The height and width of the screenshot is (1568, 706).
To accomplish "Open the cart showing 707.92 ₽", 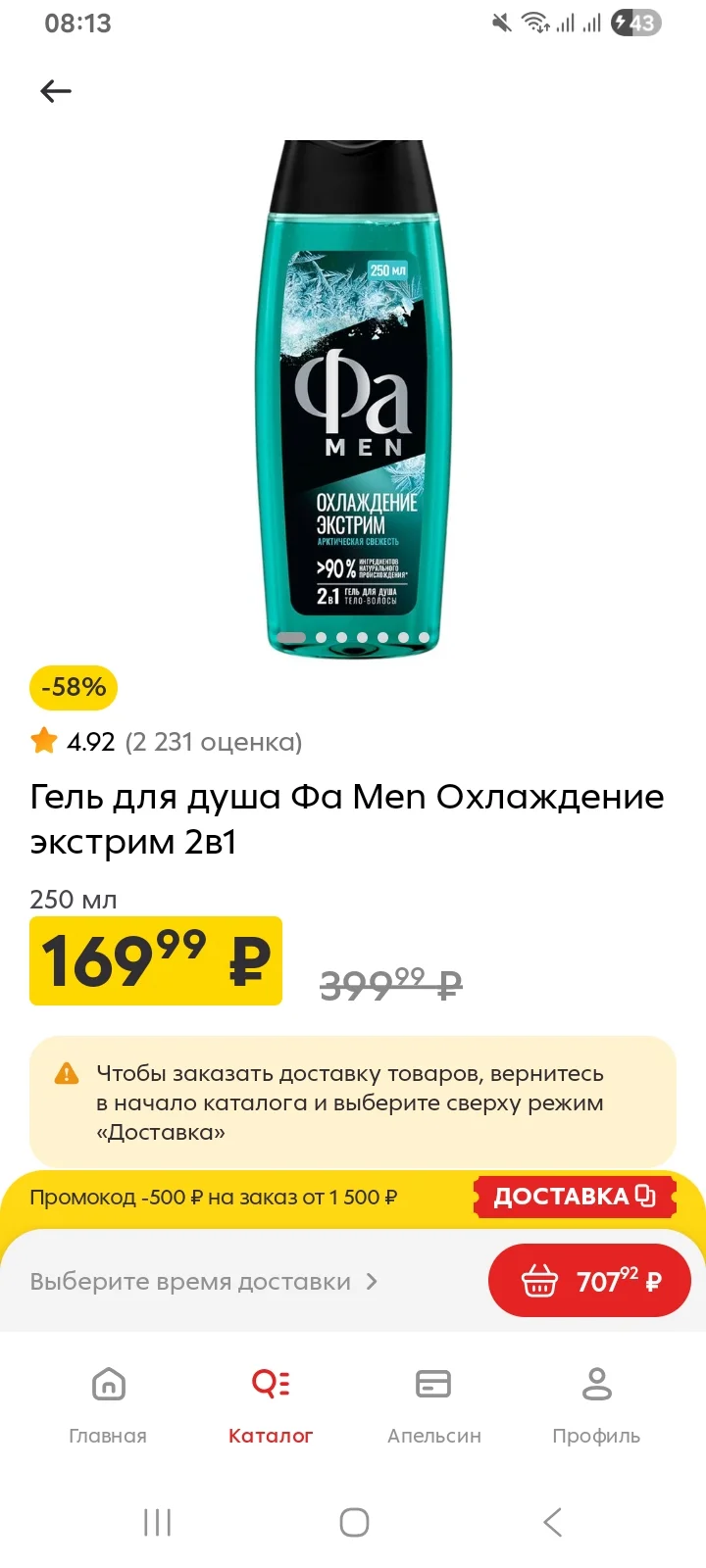I will [589, 1281].
